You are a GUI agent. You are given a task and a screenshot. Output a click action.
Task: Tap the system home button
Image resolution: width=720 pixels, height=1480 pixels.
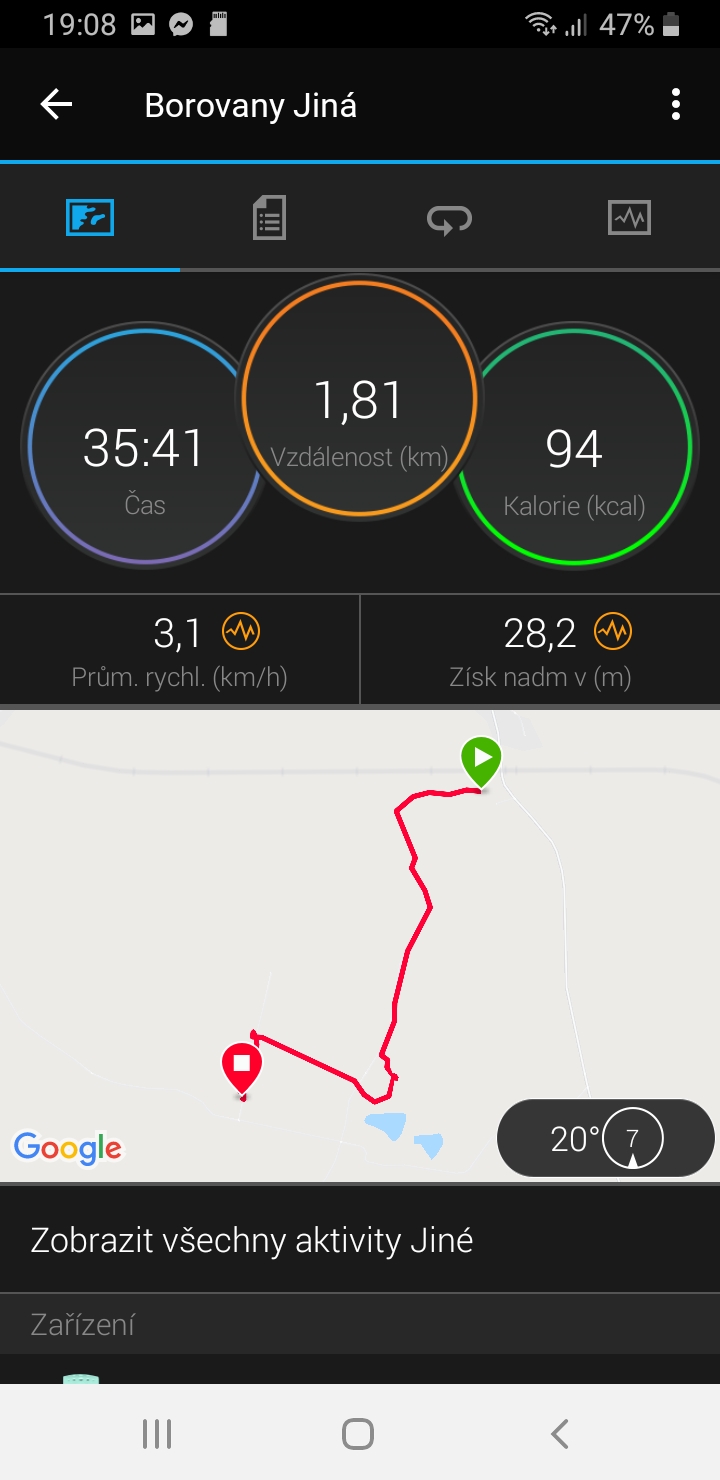pyautogui.click(x=358, y=1434)
